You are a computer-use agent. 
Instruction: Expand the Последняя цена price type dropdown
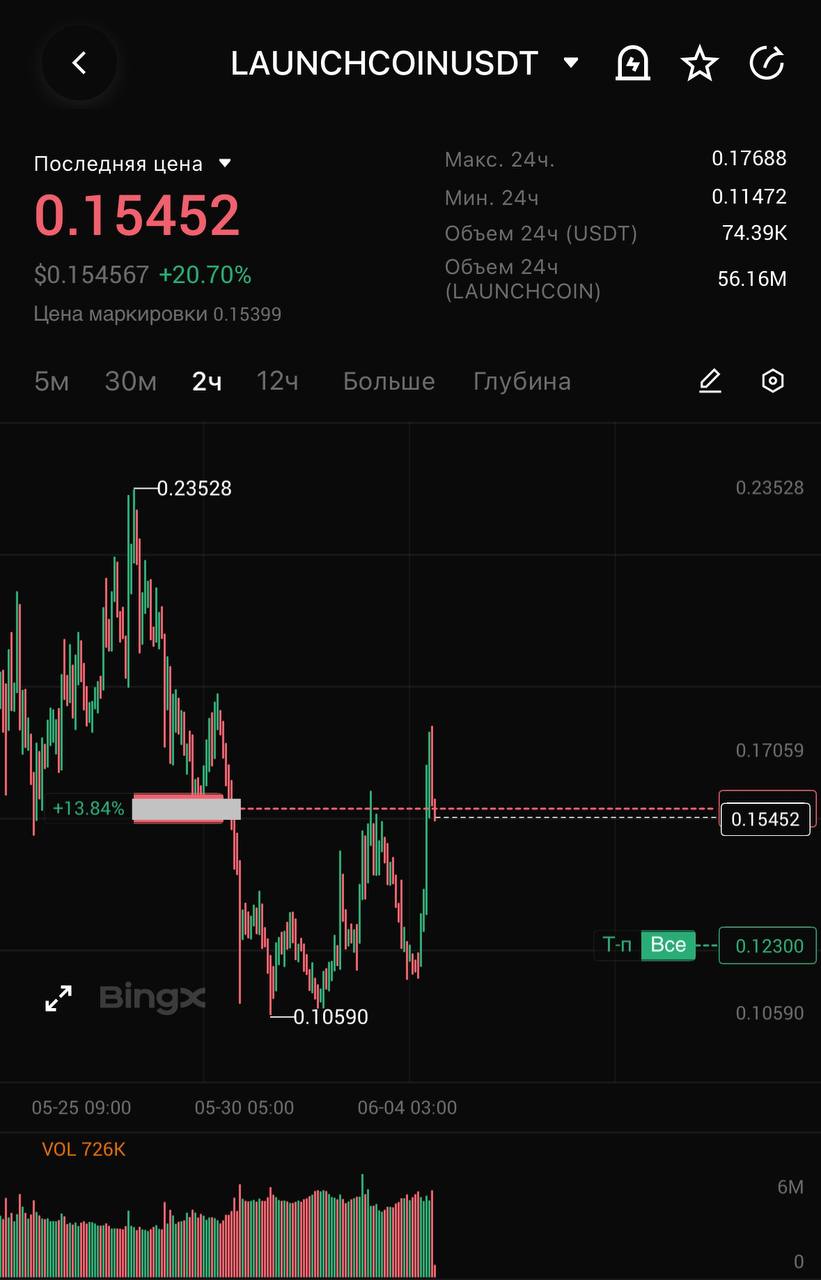(x=225, y=163)
